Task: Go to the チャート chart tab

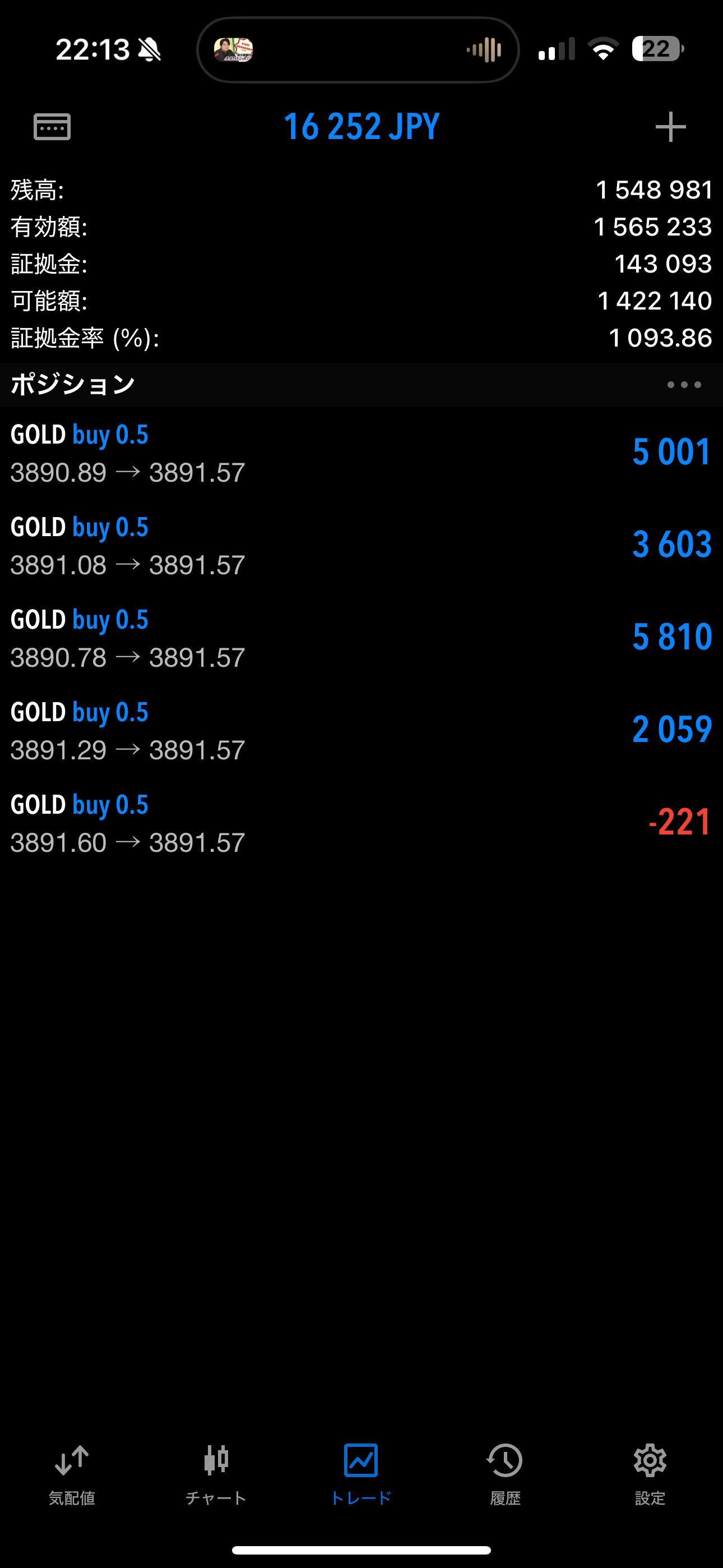Action: pos(216,1474)
